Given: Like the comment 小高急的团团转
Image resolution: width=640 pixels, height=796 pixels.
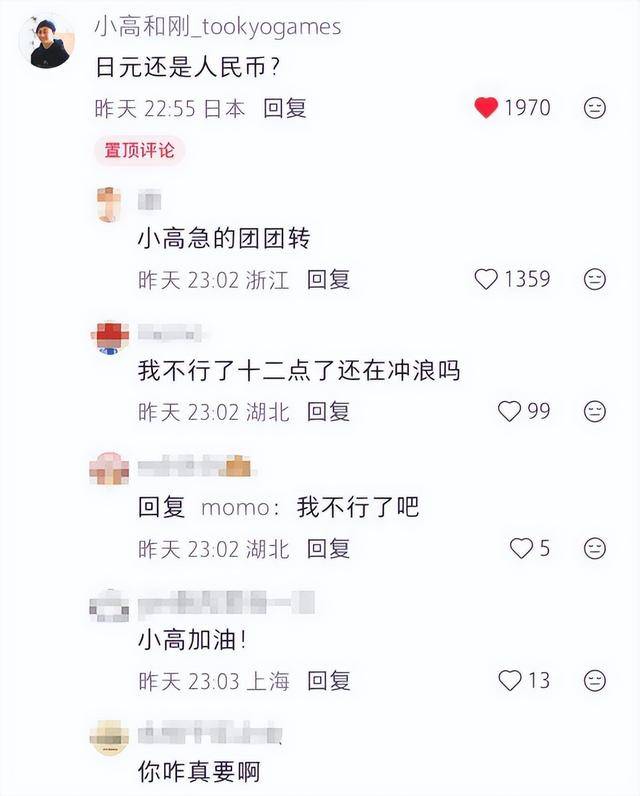Looking at the screenshot, I should pos(486,279).
